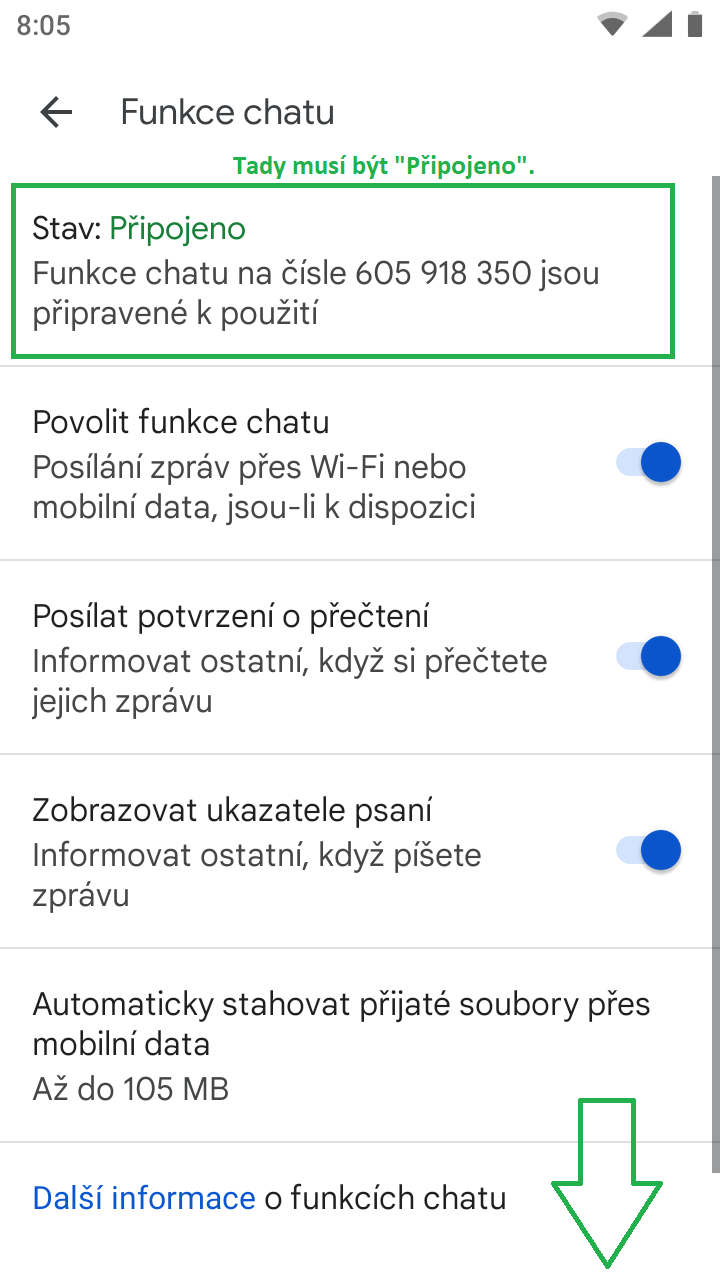Viewport: 720px width, 1280px height.
Task: Disable Posílat potvrzení o přečtení
Action: coord(649,657)
